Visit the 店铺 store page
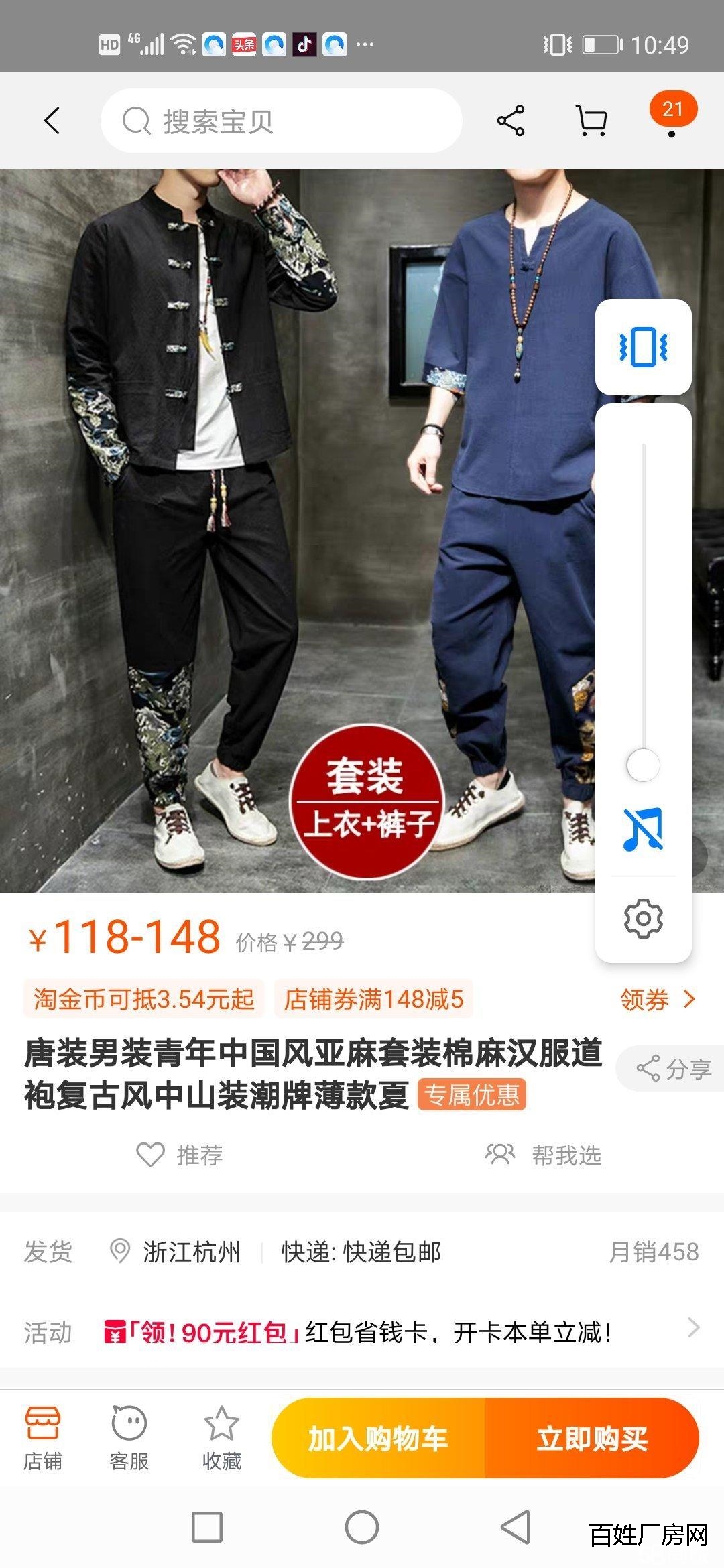724x1568 pixels. [43, 1438]
